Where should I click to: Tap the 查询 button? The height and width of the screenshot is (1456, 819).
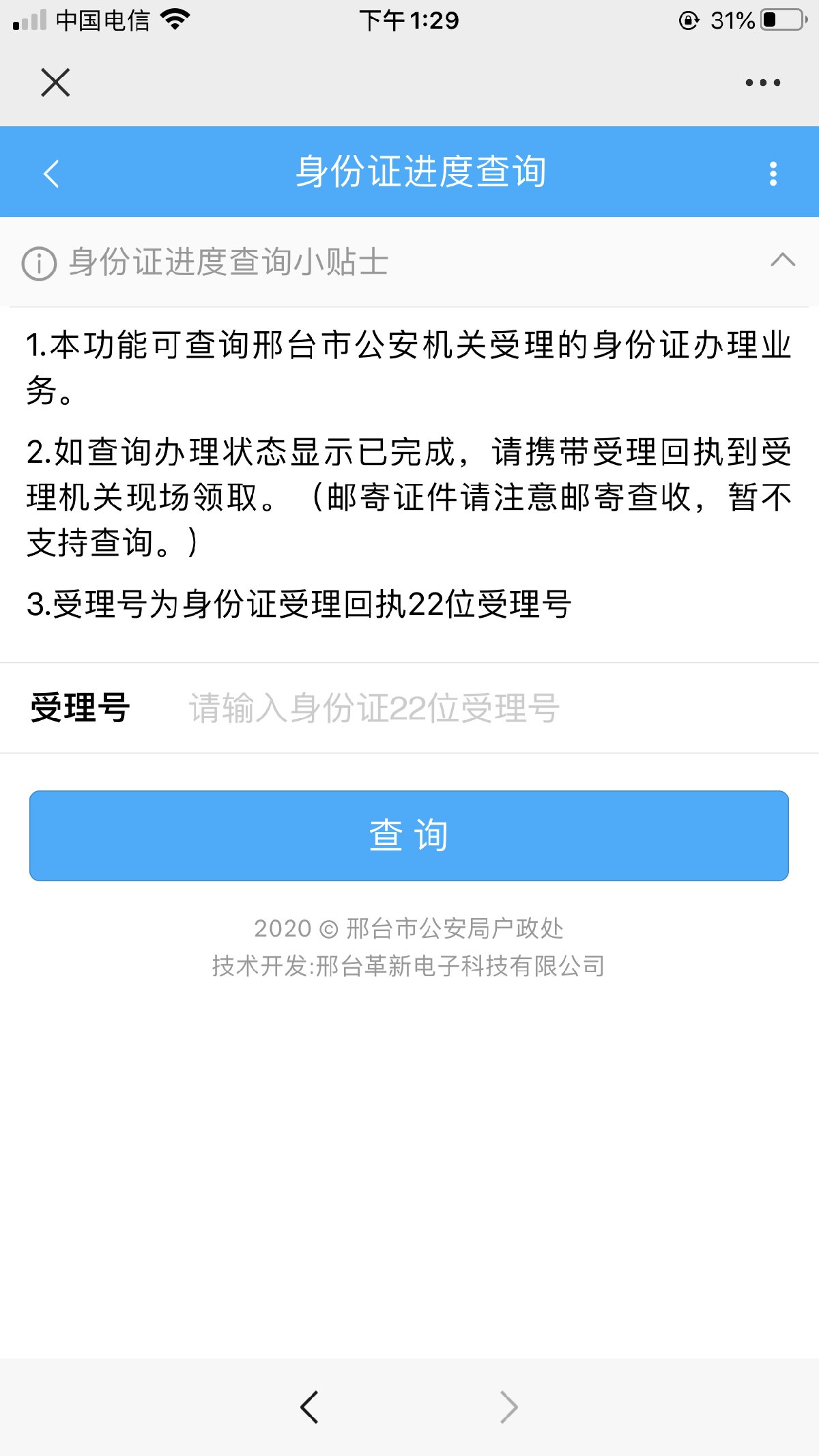pyautogui.click(x=409, y=836)
